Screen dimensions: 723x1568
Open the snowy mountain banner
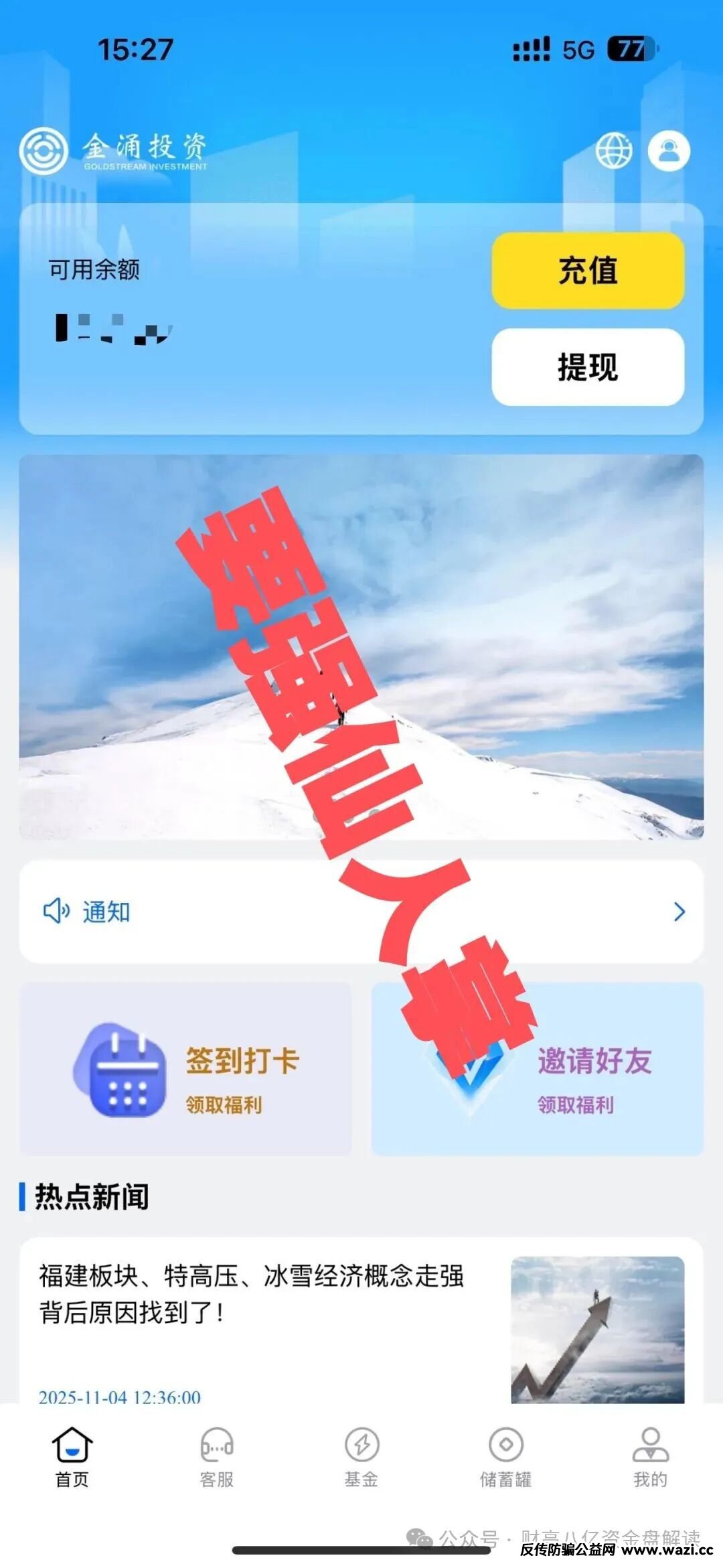coord(361,646)
